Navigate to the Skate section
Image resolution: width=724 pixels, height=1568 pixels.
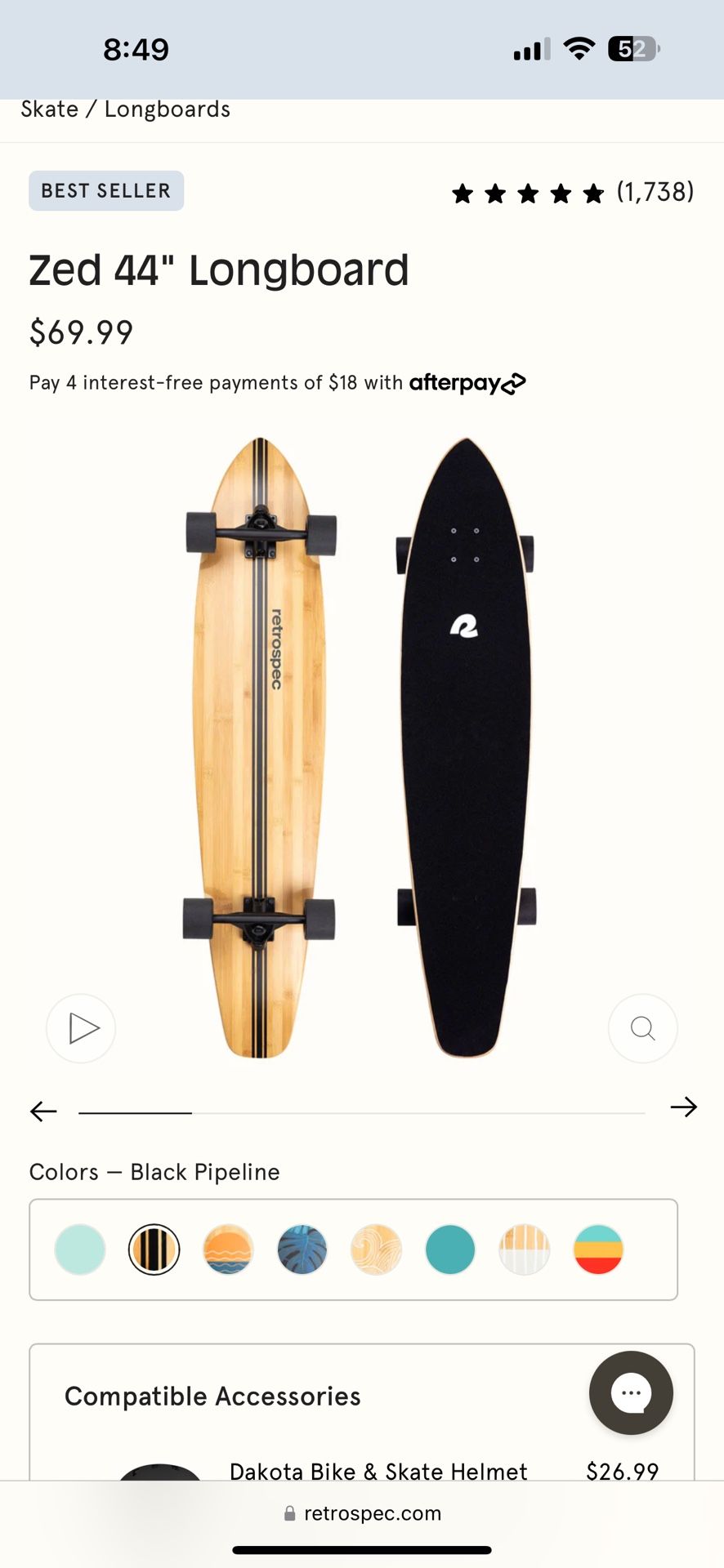pyautogui.click(x=50, y=109)
